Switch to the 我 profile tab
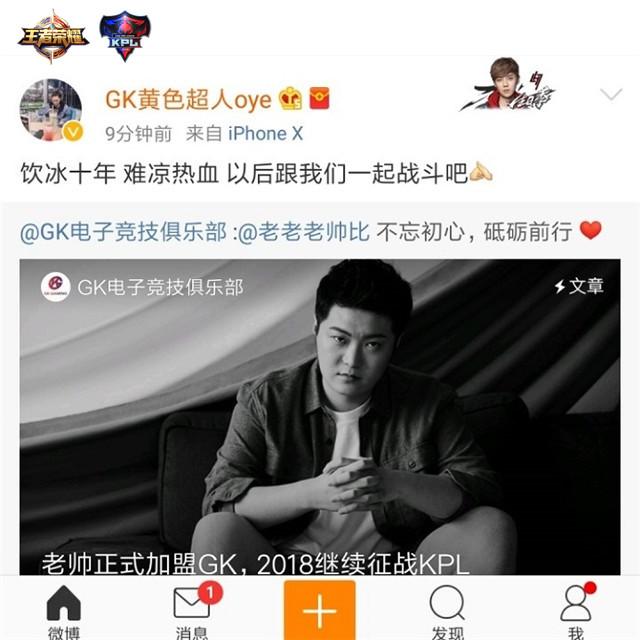The image size is (640, 640). coord(575,610)
